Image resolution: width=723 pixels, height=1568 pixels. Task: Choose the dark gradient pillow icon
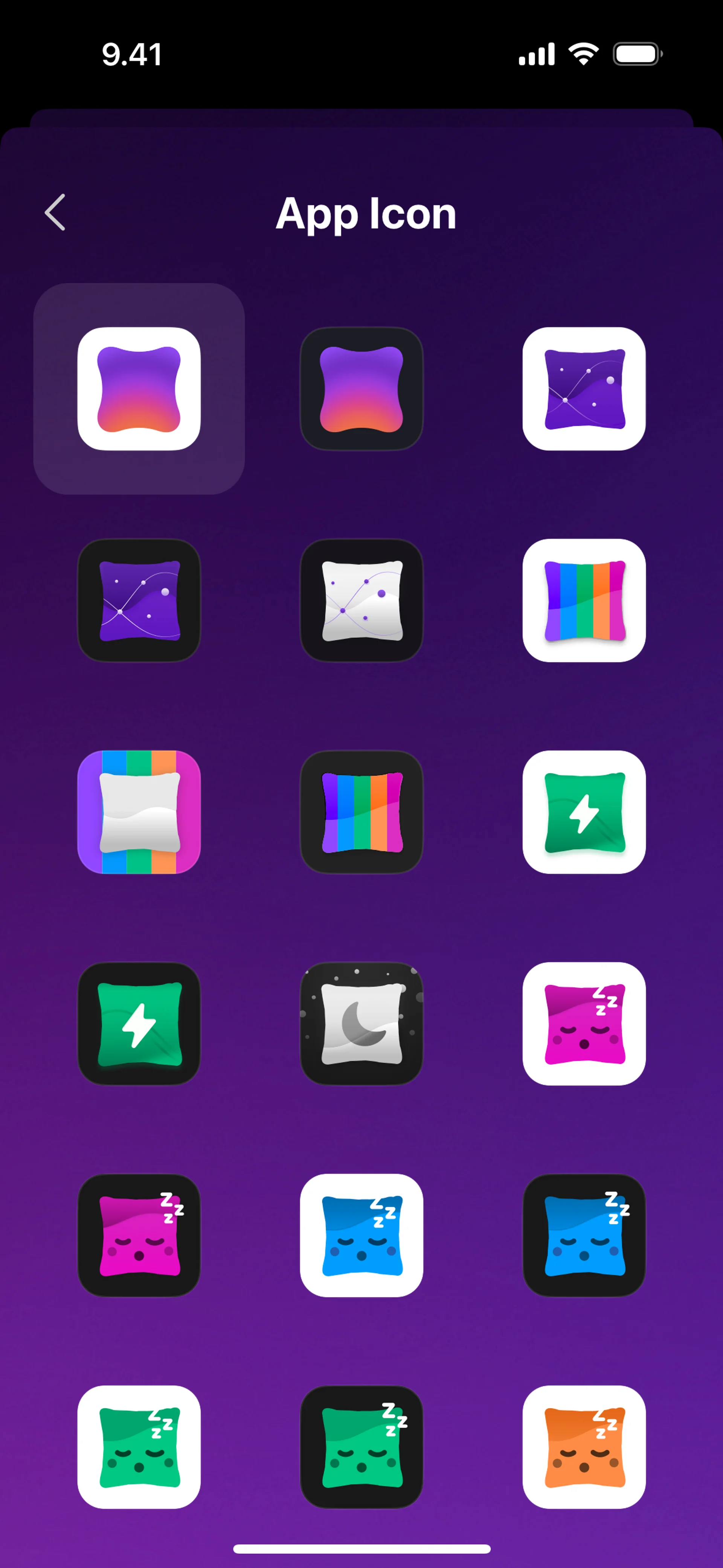pos(361,389)
